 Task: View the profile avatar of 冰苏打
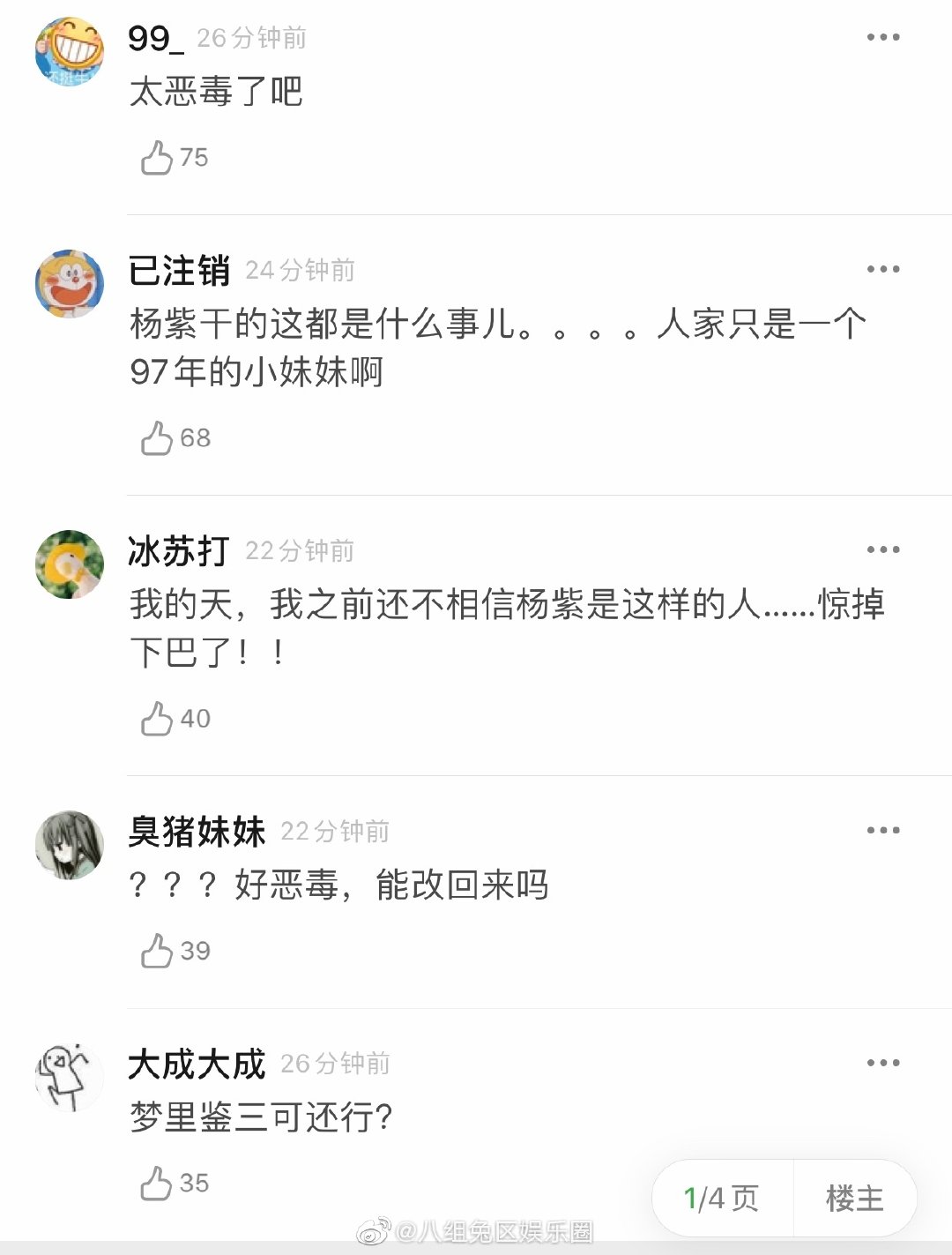(x=69, y=564)
